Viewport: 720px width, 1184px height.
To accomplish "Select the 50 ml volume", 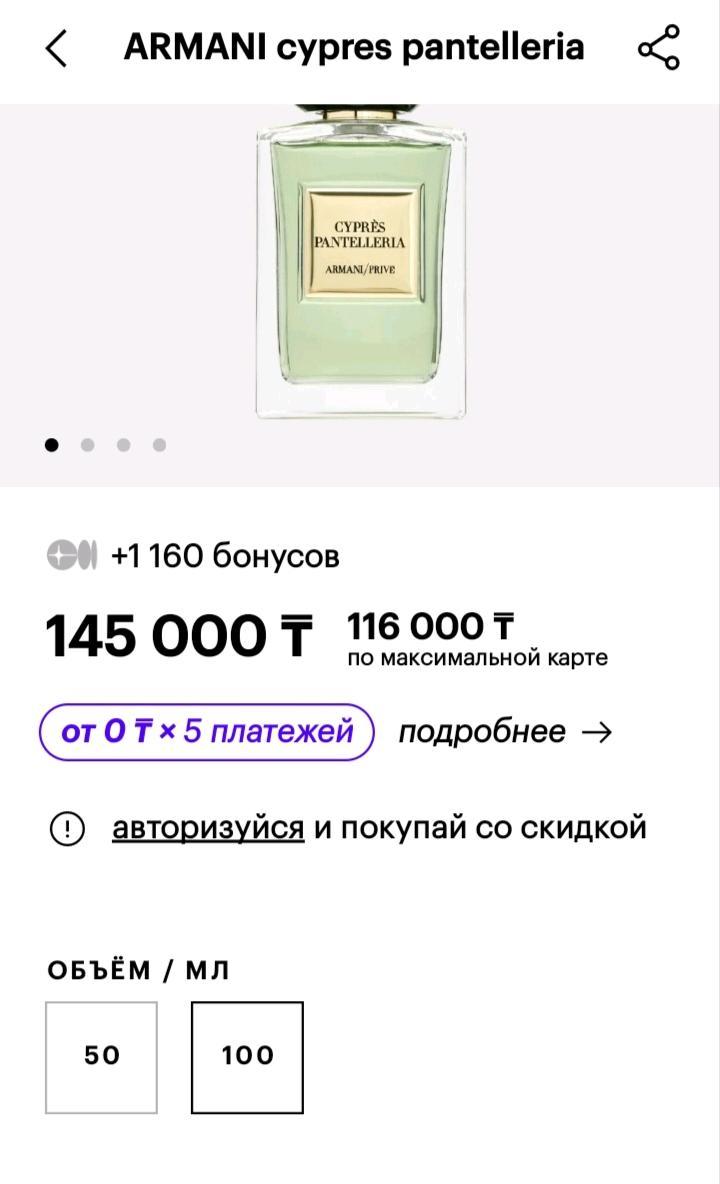I will [x=101, y=1057].
